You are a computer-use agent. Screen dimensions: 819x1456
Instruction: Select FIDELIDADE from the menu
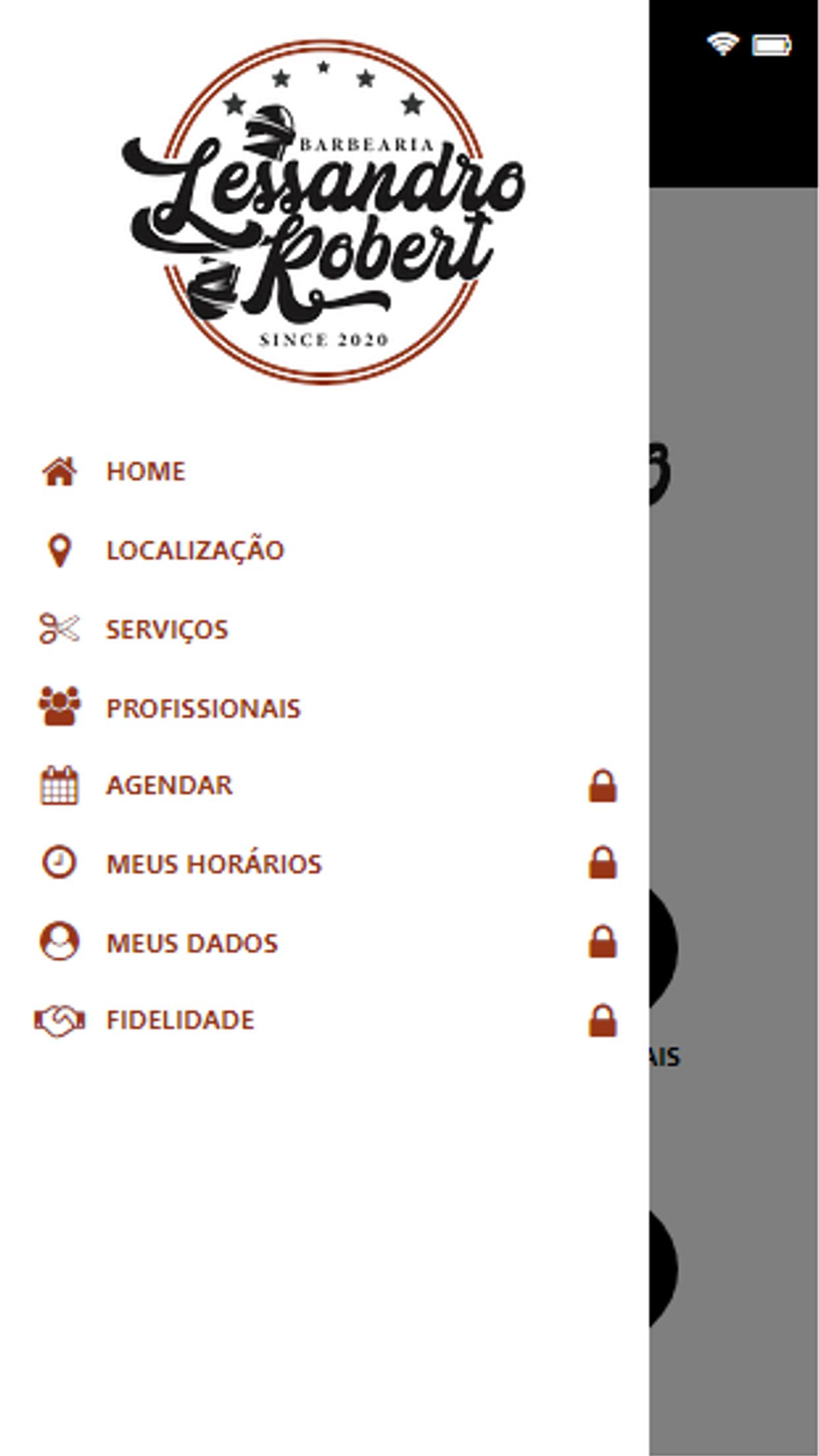(324, 1020)
